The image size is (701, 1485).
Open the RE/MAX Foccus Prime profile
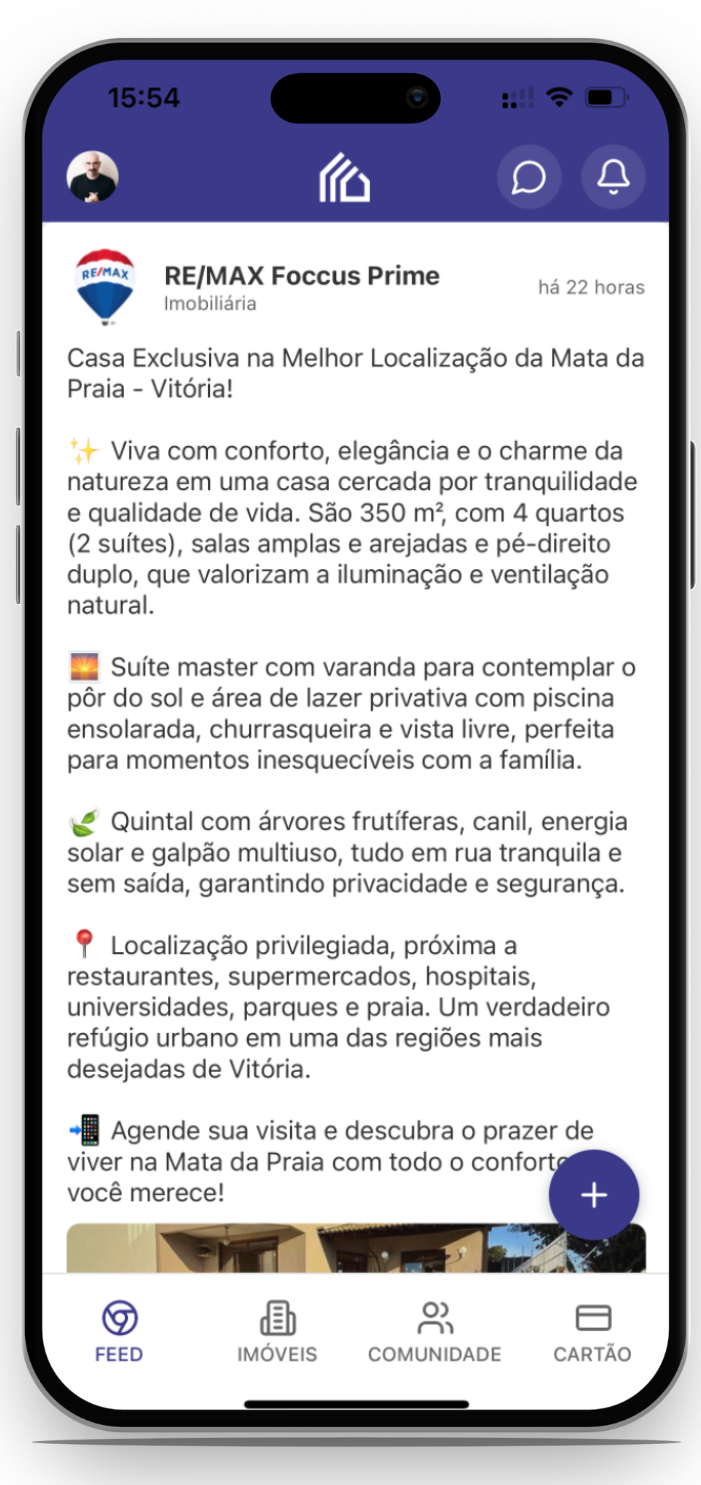coord(301,276)
